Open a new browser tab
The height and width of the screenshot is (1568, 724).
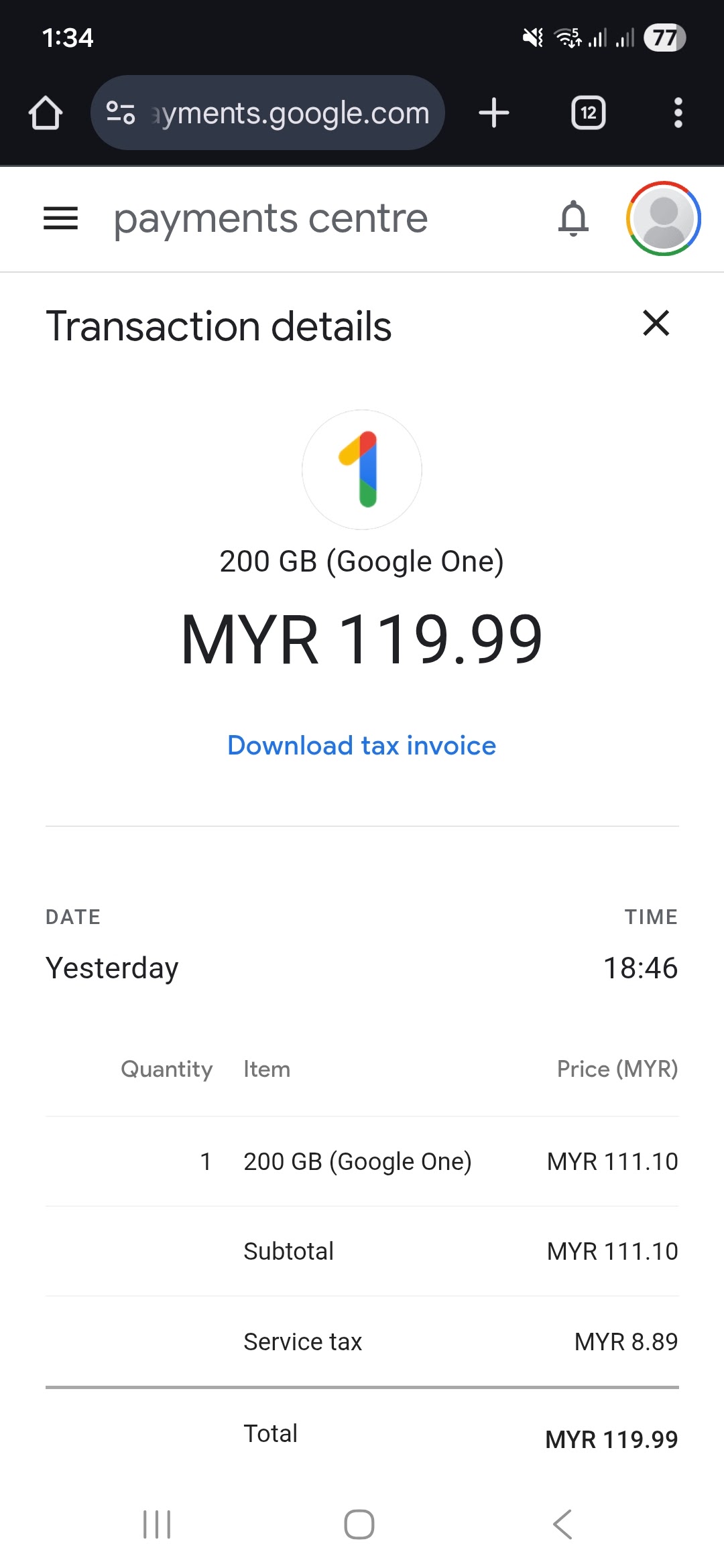(494, 113)
